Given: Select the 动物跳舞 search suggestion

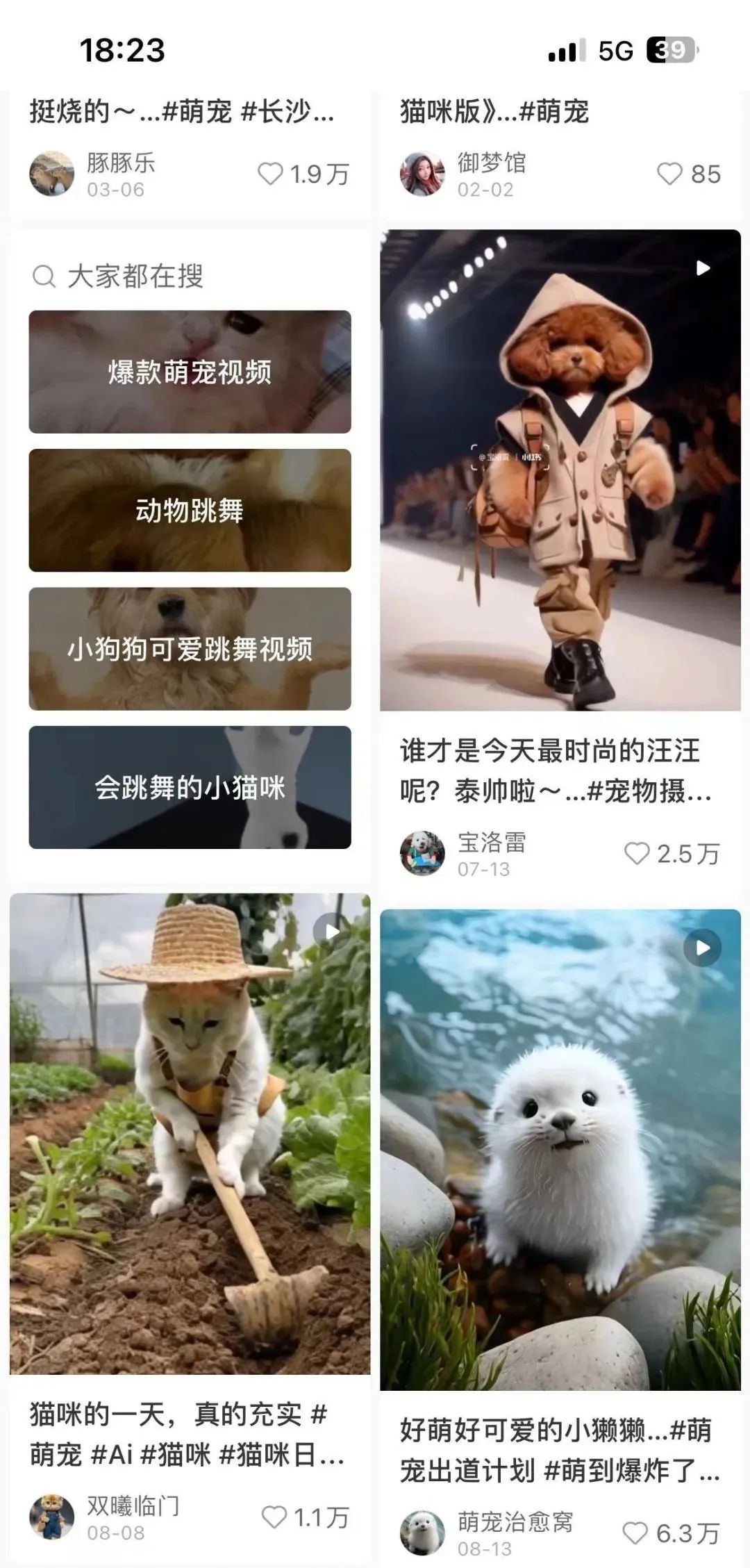Looking at the screenshot, I should (190, 511).
